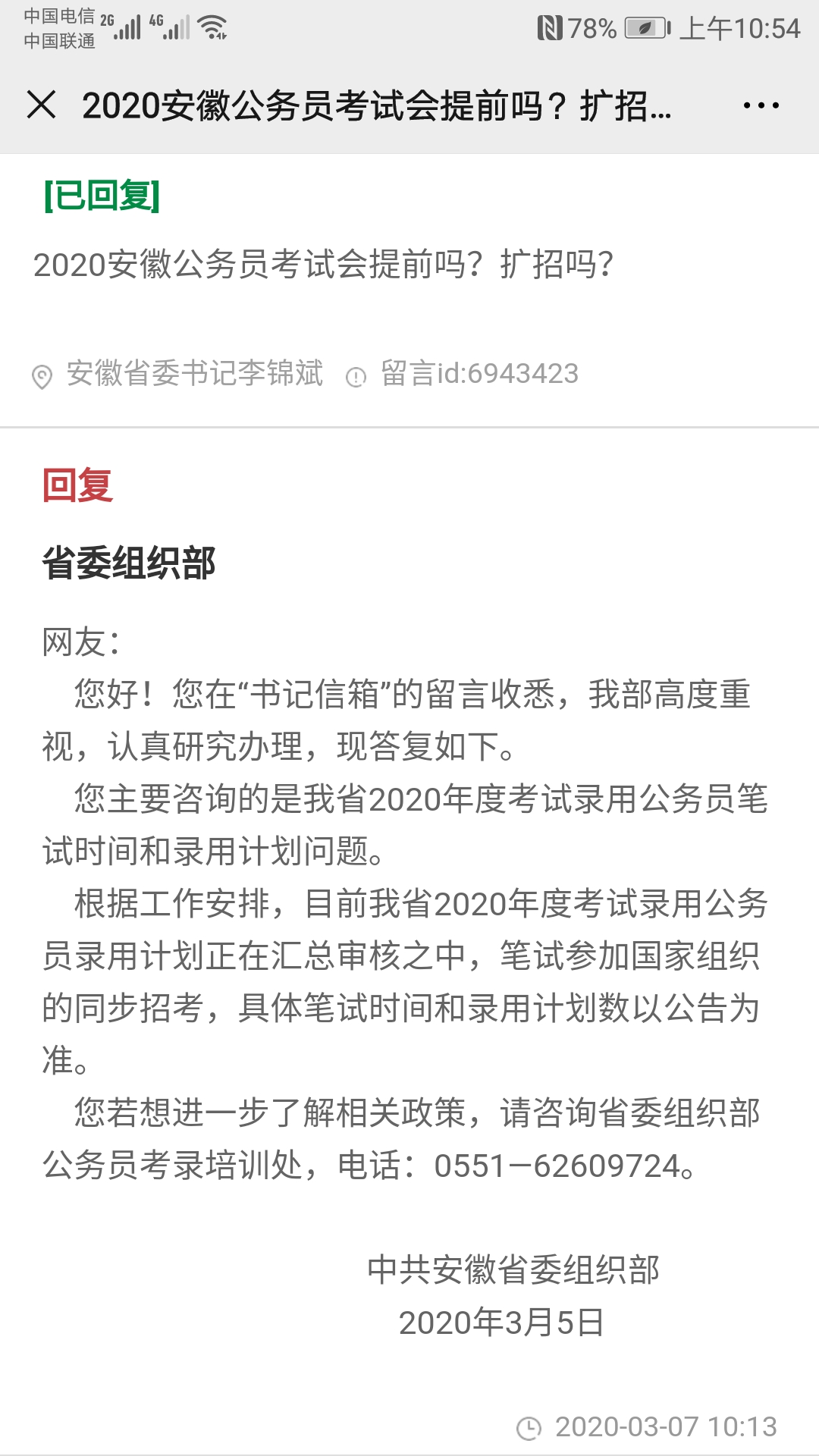Close the webpage with the X button
The image size is (819, 1456).
point(42,105)
